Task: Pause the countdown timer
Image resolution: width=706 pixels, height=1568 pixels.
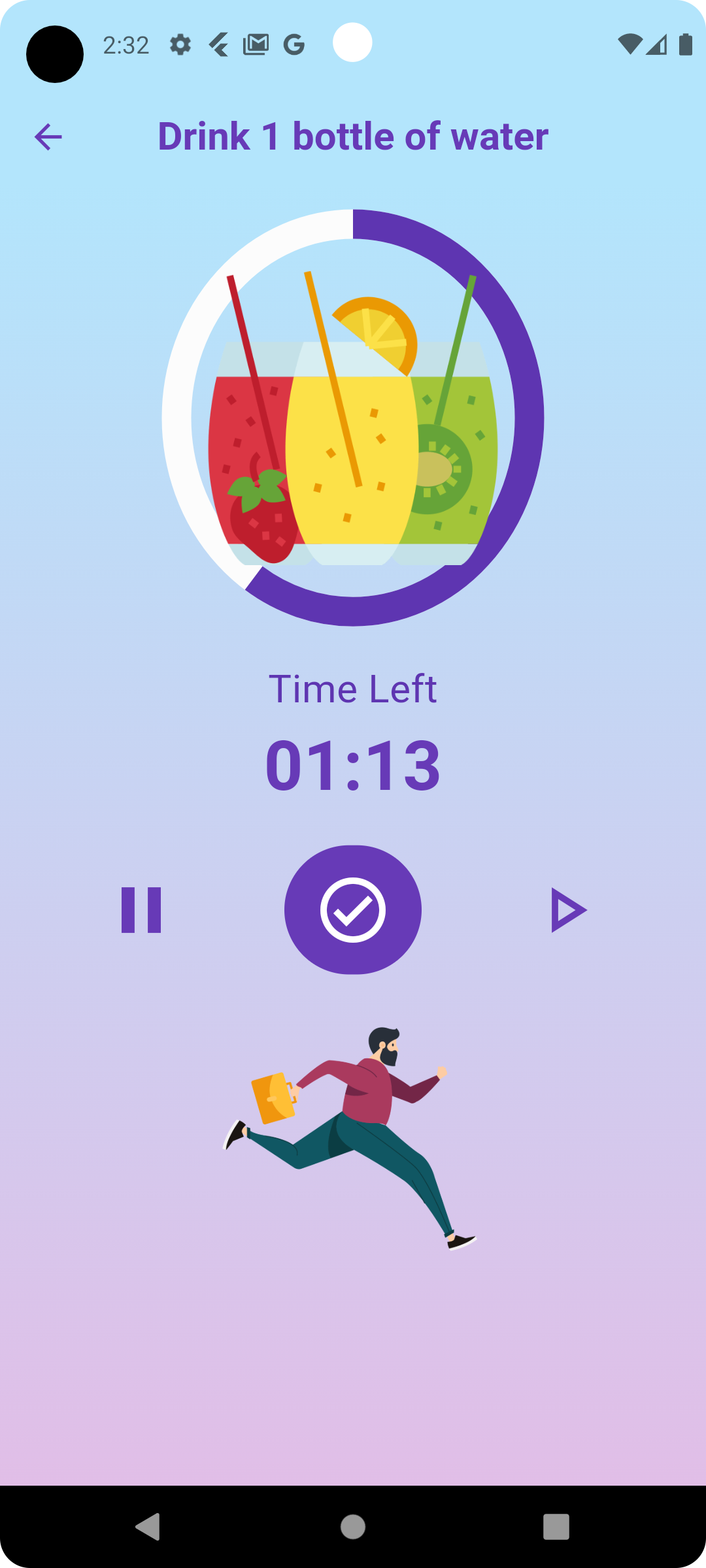Action: click(x=141, y=909)
